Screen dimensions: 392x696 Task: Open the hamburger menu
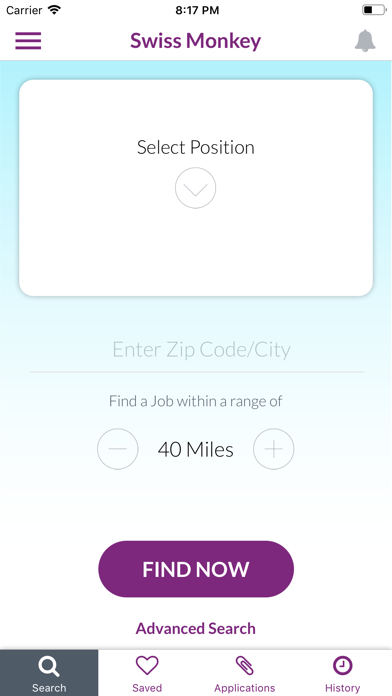[x=28, y=41]
